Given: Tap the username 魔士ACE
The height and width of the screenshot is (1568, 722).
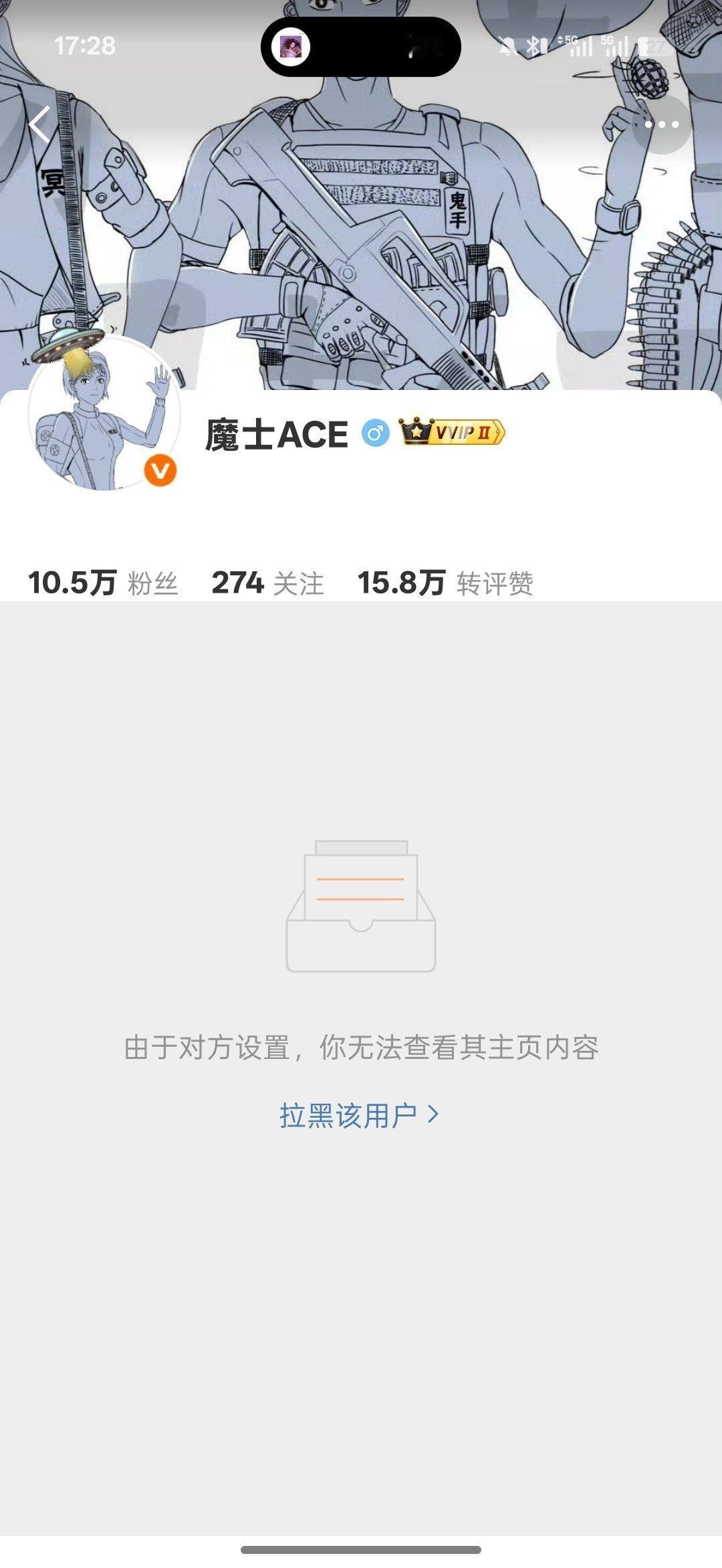Looking at the screenshot, I should [x=276, y=435].
